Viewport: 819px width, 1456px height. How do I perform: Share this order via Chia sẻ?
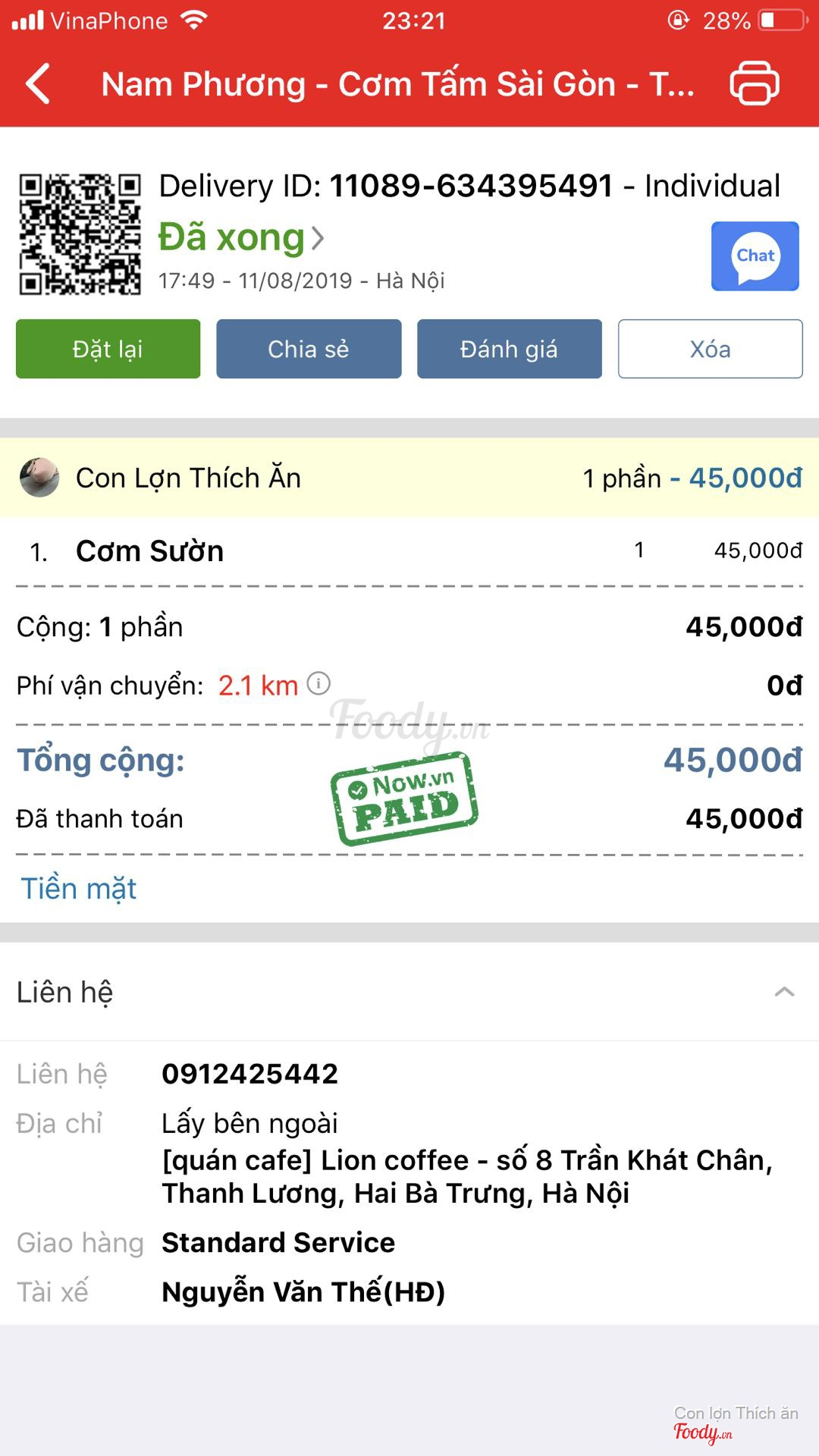pyautogui.click(x=309, y=349)
